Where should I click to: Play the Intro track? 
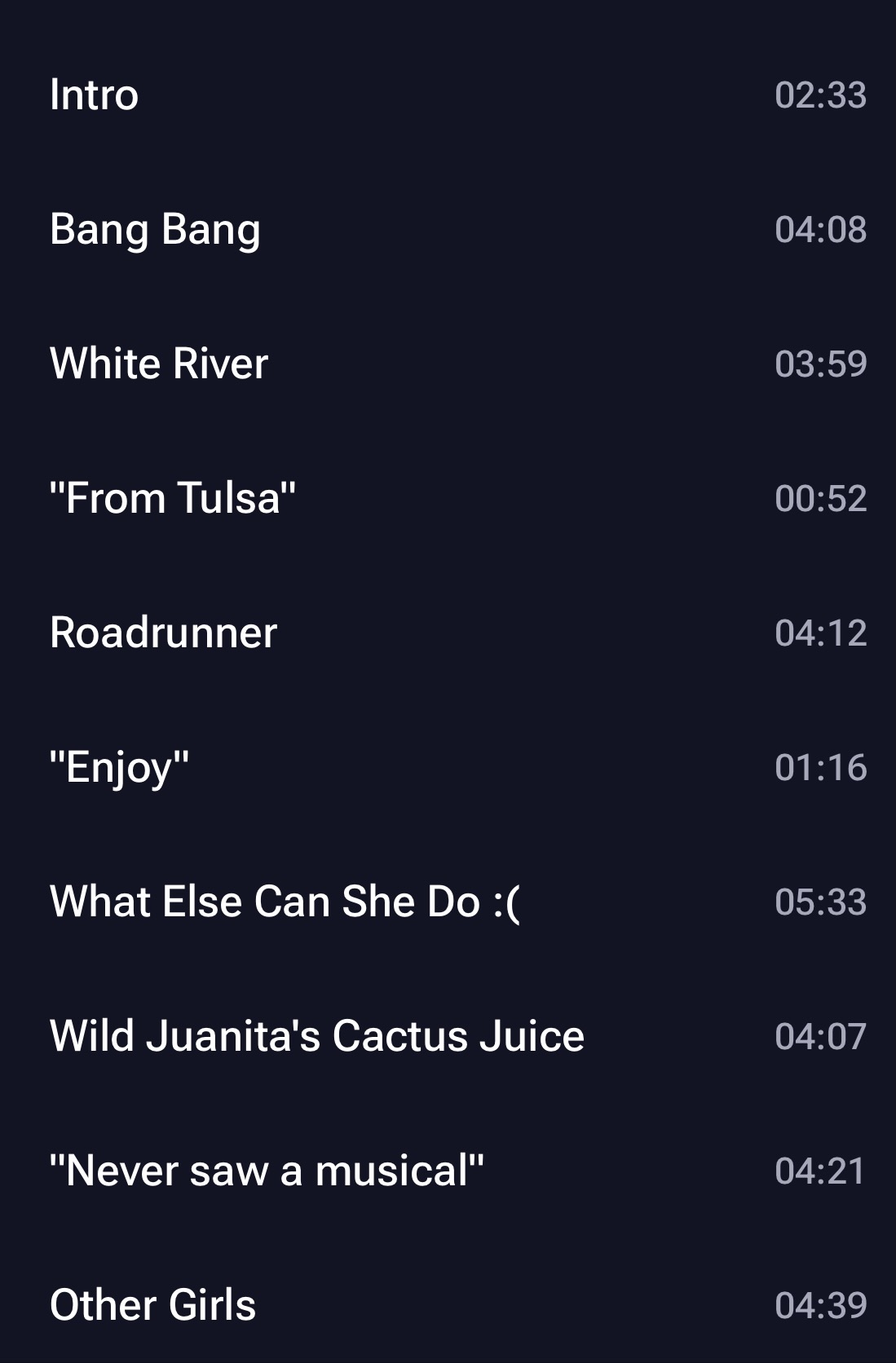95,95
